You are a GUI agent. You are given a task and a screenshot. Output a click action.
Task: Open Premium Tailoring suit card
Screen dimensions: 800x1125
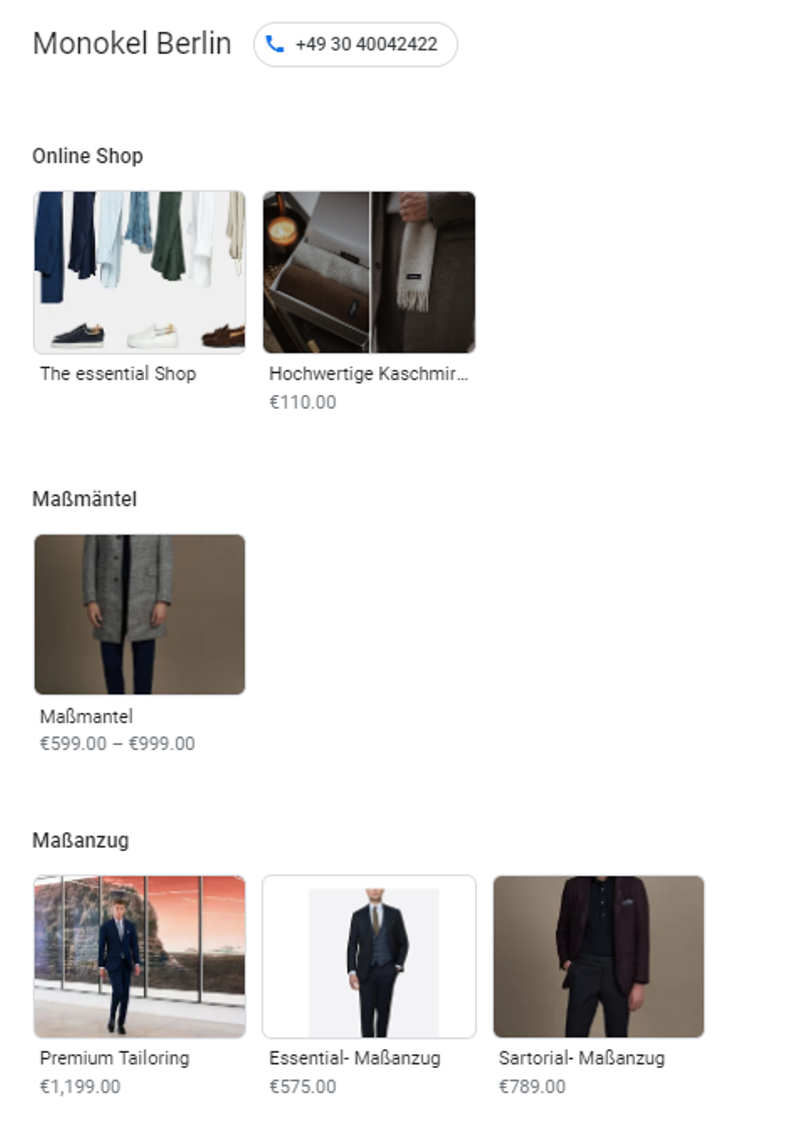[139, 957]
